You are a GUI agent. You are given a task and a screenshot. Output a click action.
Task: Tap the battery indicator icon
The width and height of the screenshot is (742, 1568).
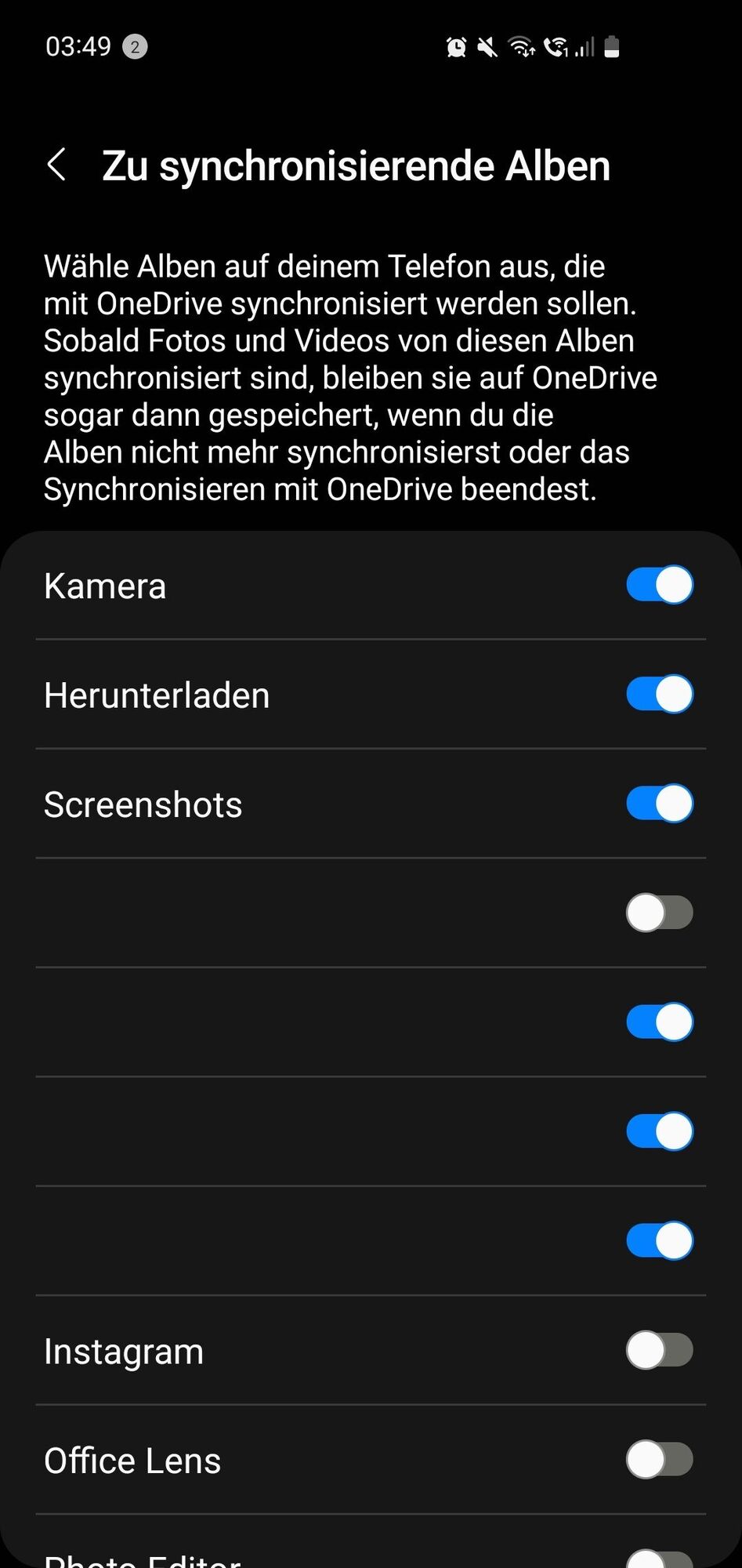pyautogui.click(x=612, y=46)
